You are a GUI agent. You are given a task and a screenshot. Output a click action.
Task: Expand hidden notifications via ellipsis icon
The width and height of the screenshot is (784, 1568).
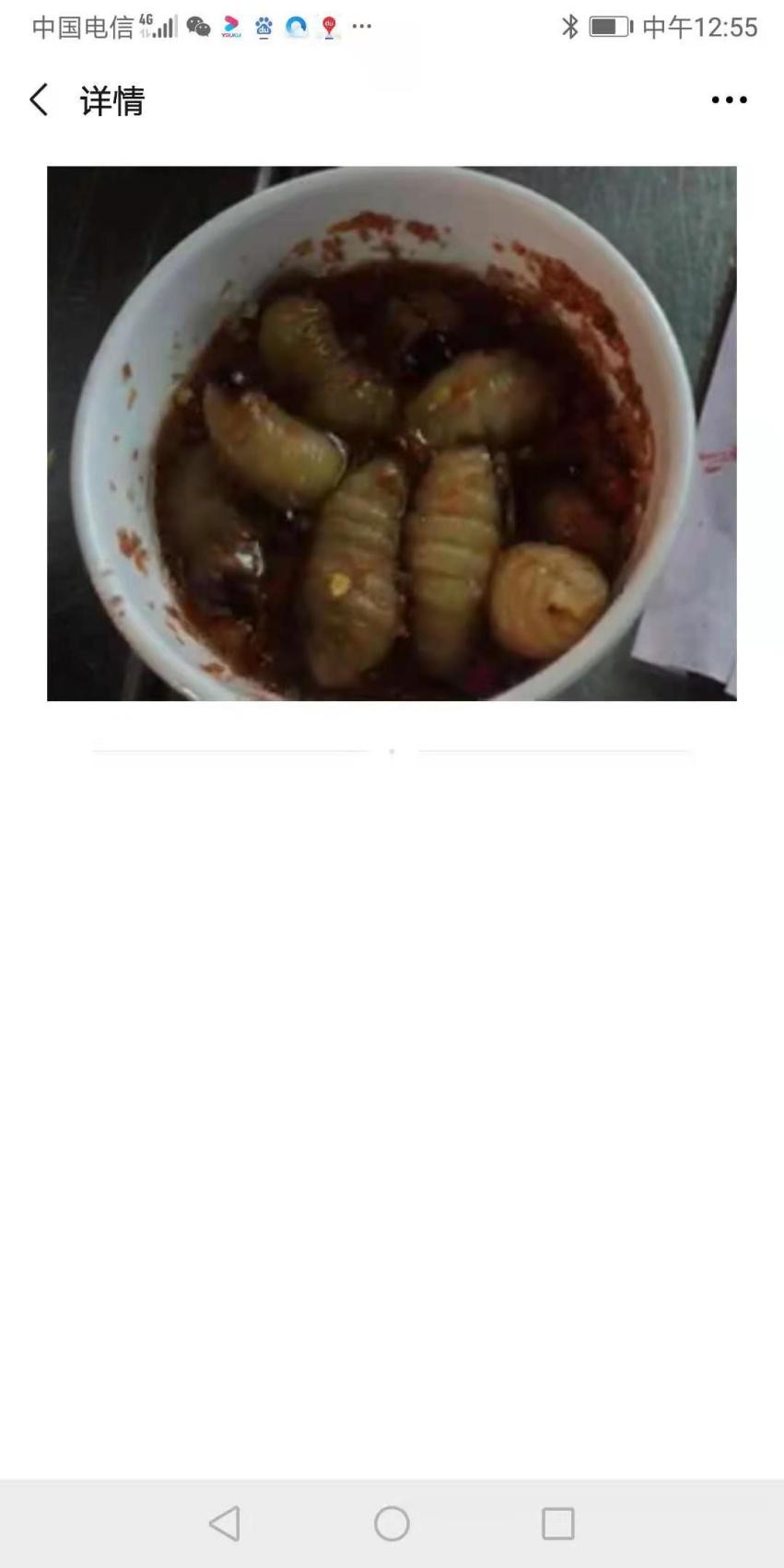[x=360, y=27]
